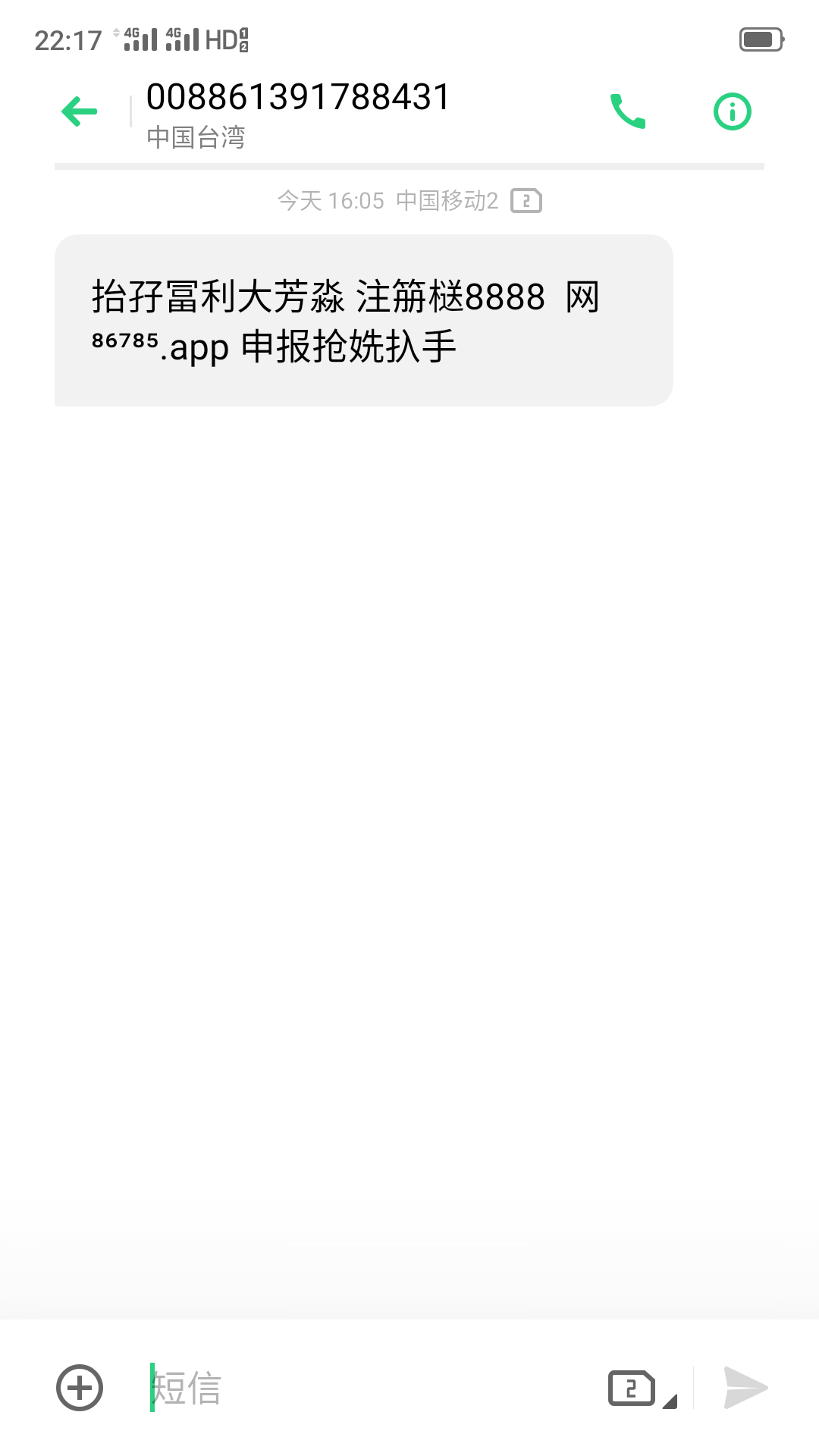Viewport: 819px width, 1456px height.
Task: Send the message
Action: pyautogui.click(x=745, y=1388)
